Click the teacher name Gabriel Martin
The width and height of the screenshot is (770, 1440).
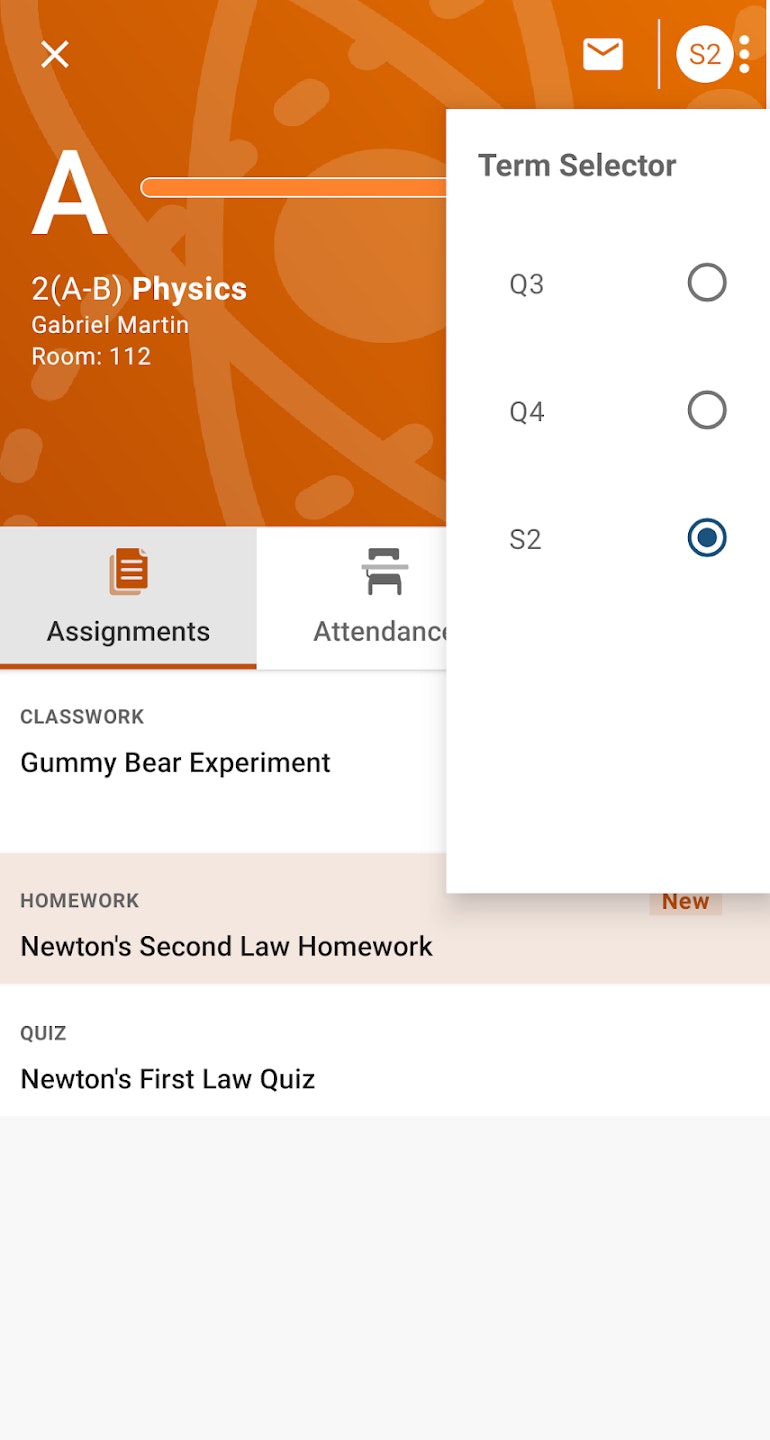click(x=110, y=325)
